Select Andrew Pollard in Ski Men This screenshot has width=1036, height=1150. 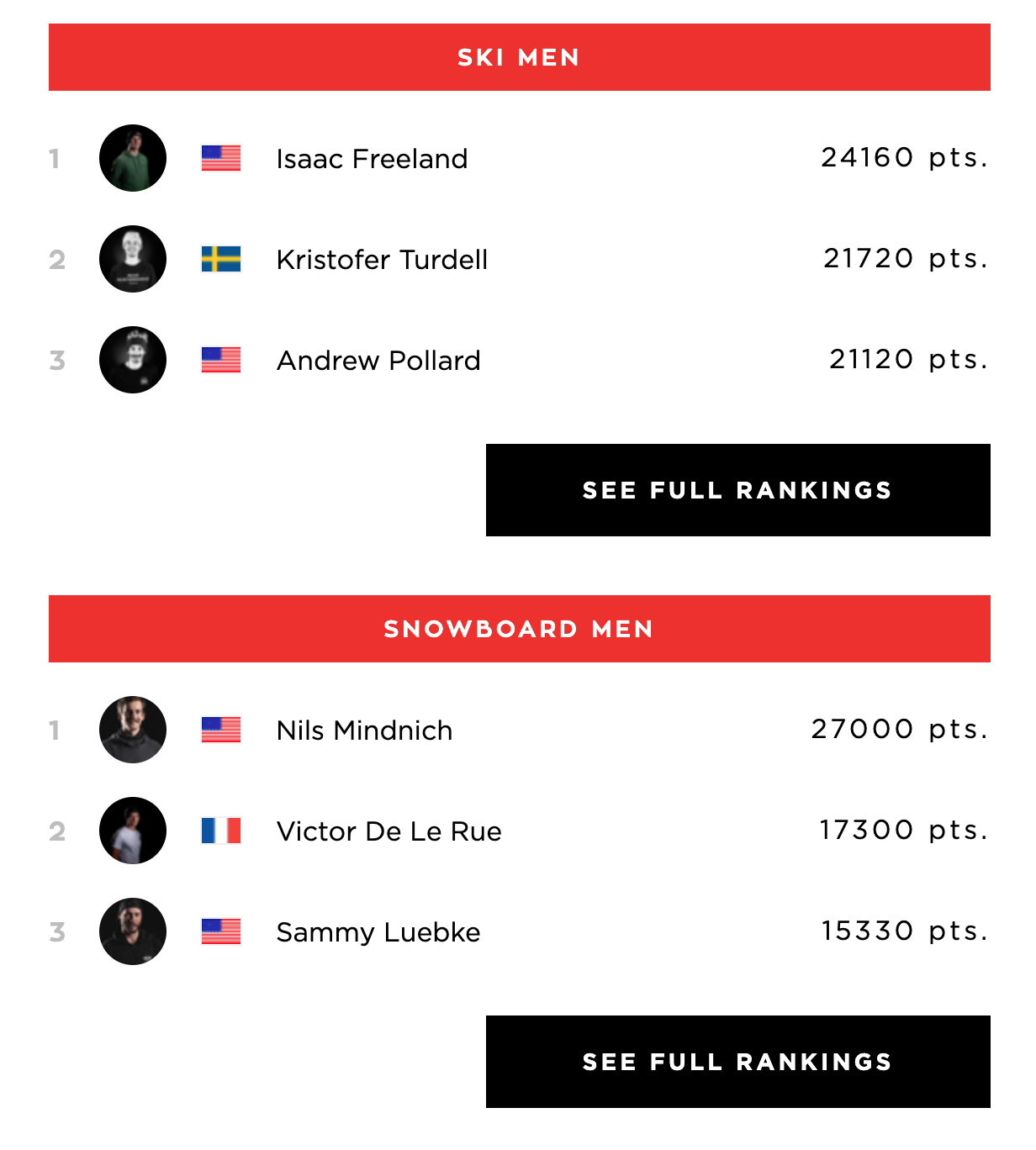click(378, 361)
